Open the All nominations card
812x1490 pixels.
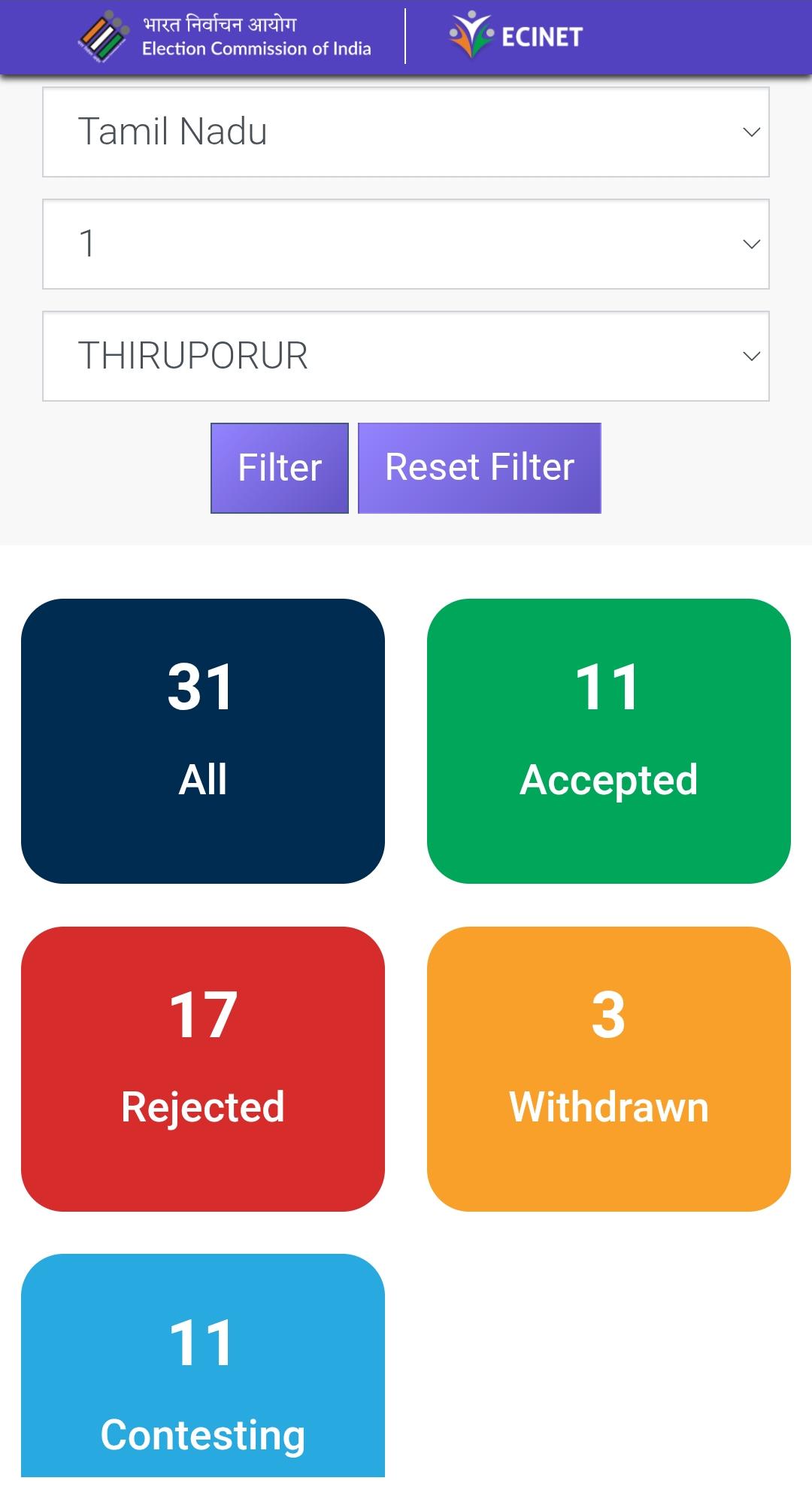203,741
